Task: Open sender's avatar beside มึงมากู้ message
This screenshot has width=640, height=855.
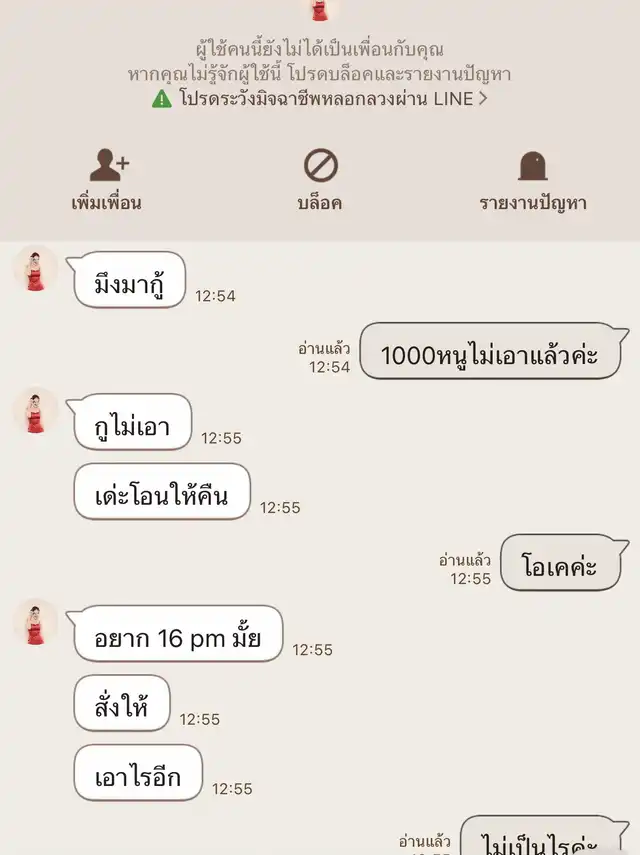Action: pos(36,269)
